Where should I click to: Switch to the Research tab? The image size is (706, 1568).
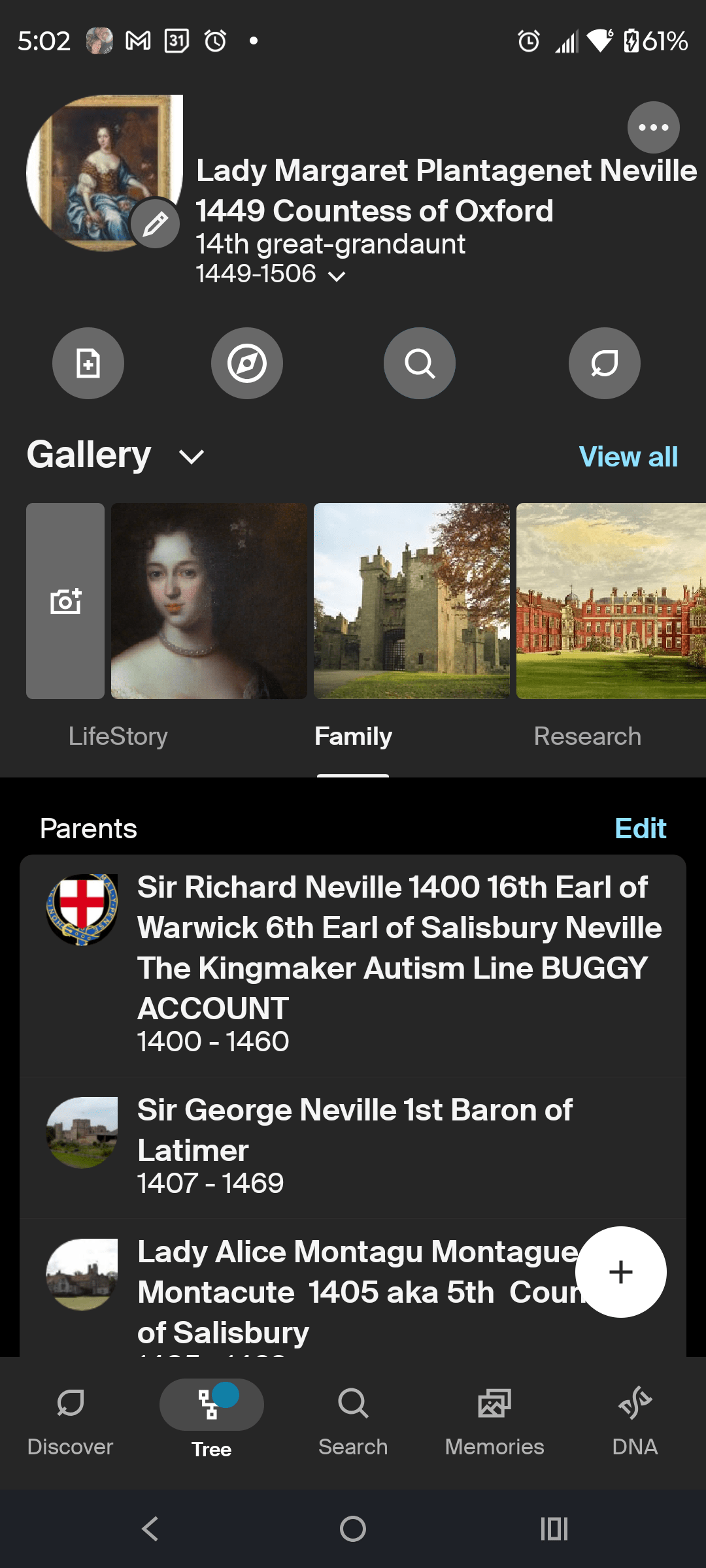coord(586,737)
